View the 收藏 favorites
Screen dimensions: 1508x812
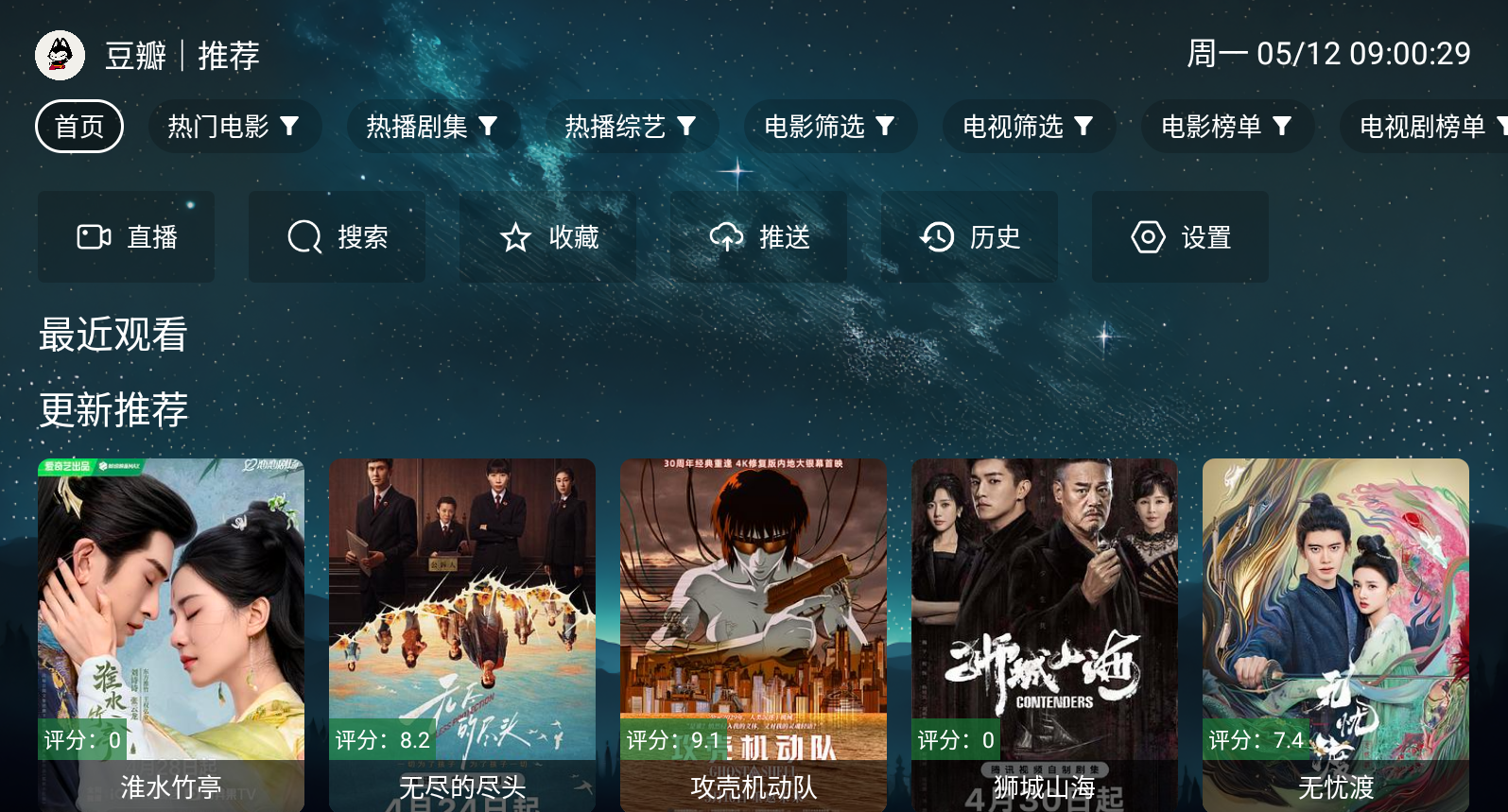click(x=548, y=237)
